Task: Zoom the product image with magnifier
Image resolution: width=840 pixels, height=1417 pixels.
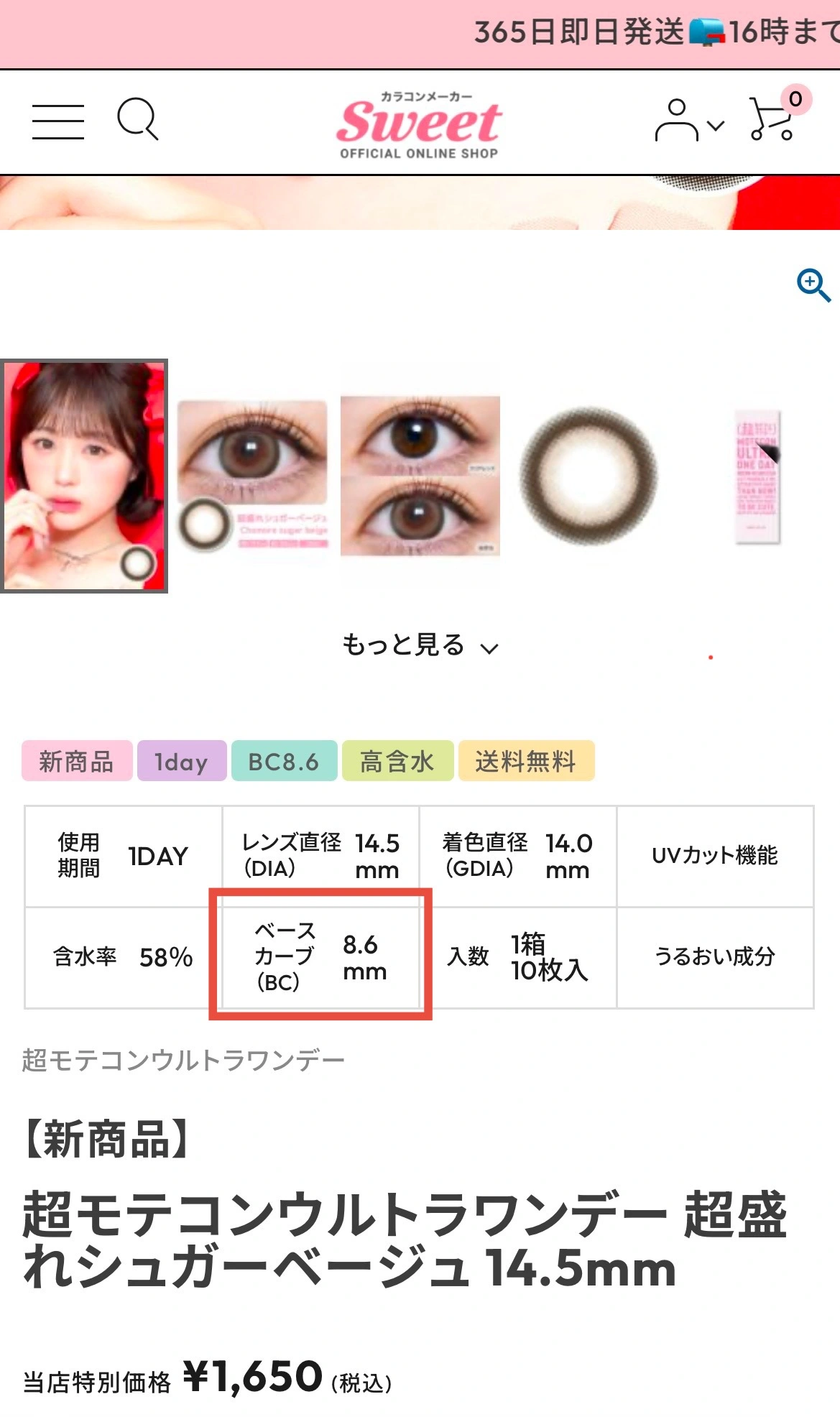Action: pos(813,285)
